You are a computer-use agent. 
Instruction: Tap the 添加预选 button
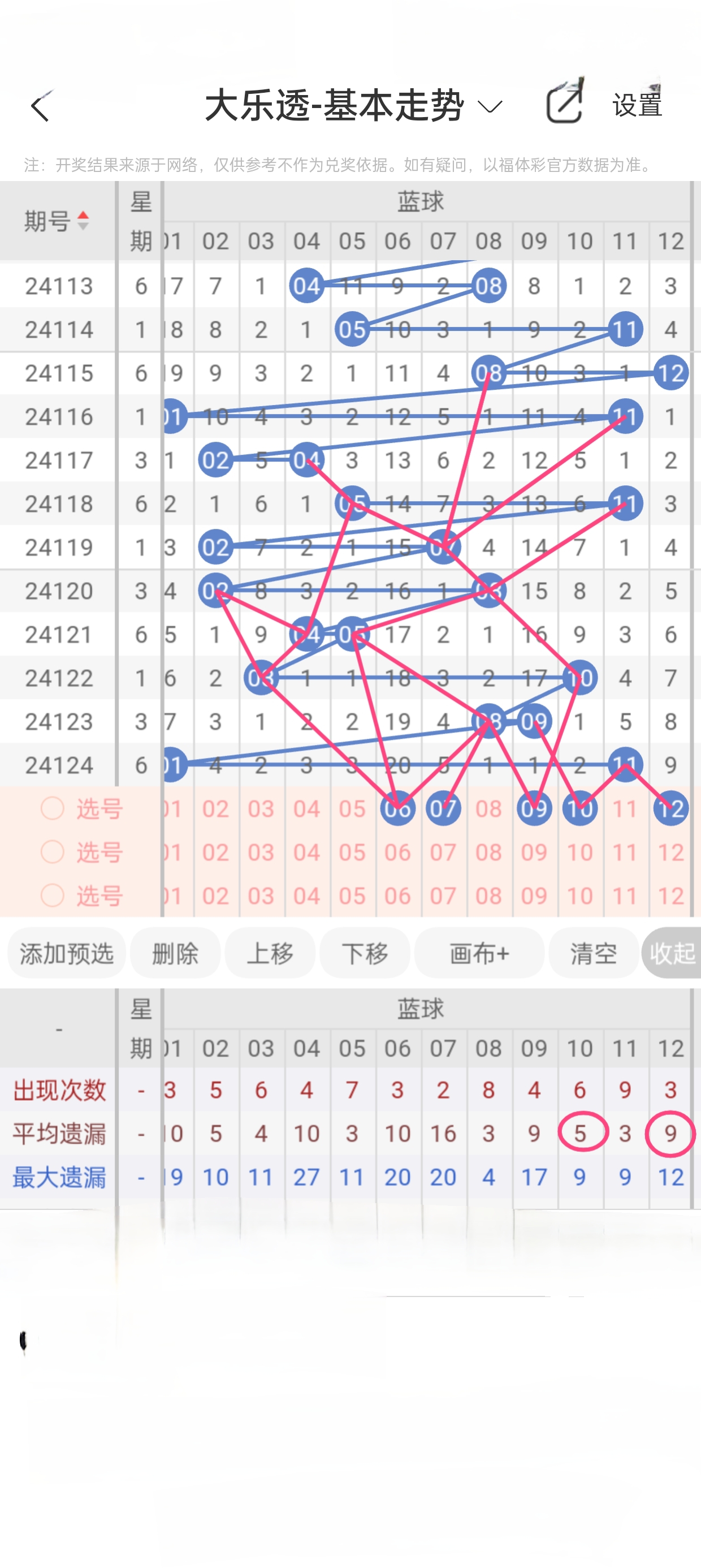(x=66, y=953)
